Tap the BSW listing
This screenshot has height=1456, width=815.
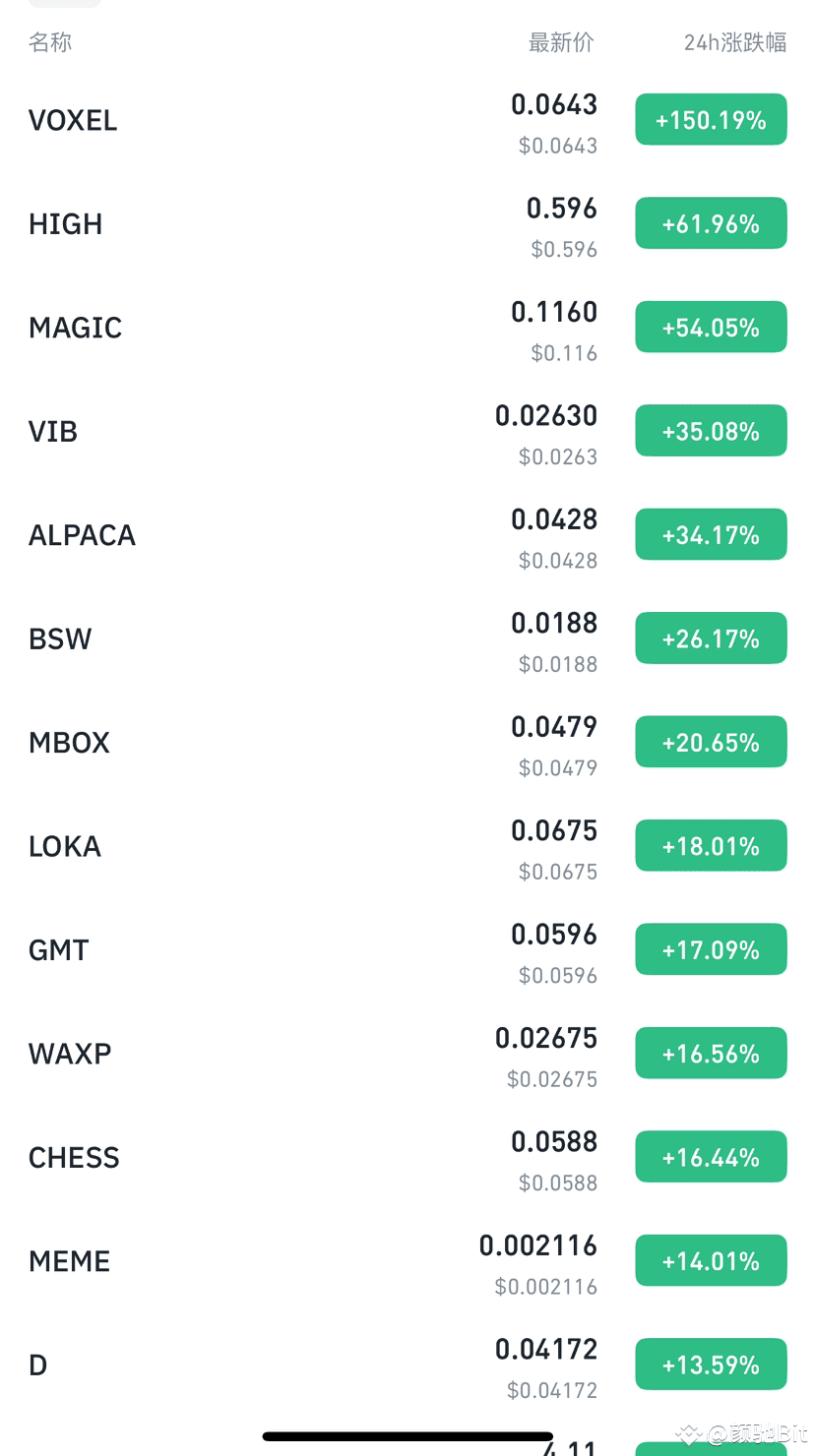407,639
